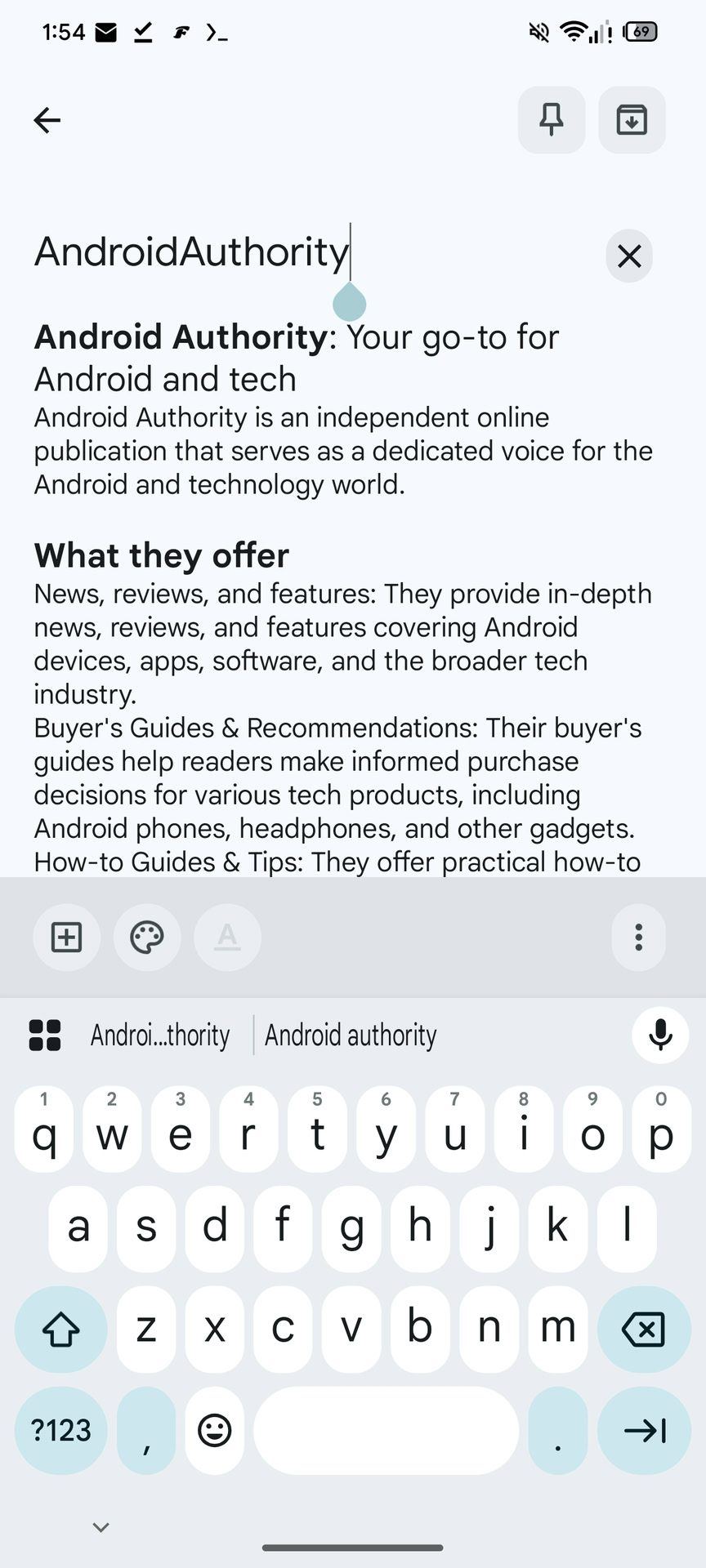Open the three-dot overflow menu
This screenshot has width=706, height=1568.
(x=638, y=937)
